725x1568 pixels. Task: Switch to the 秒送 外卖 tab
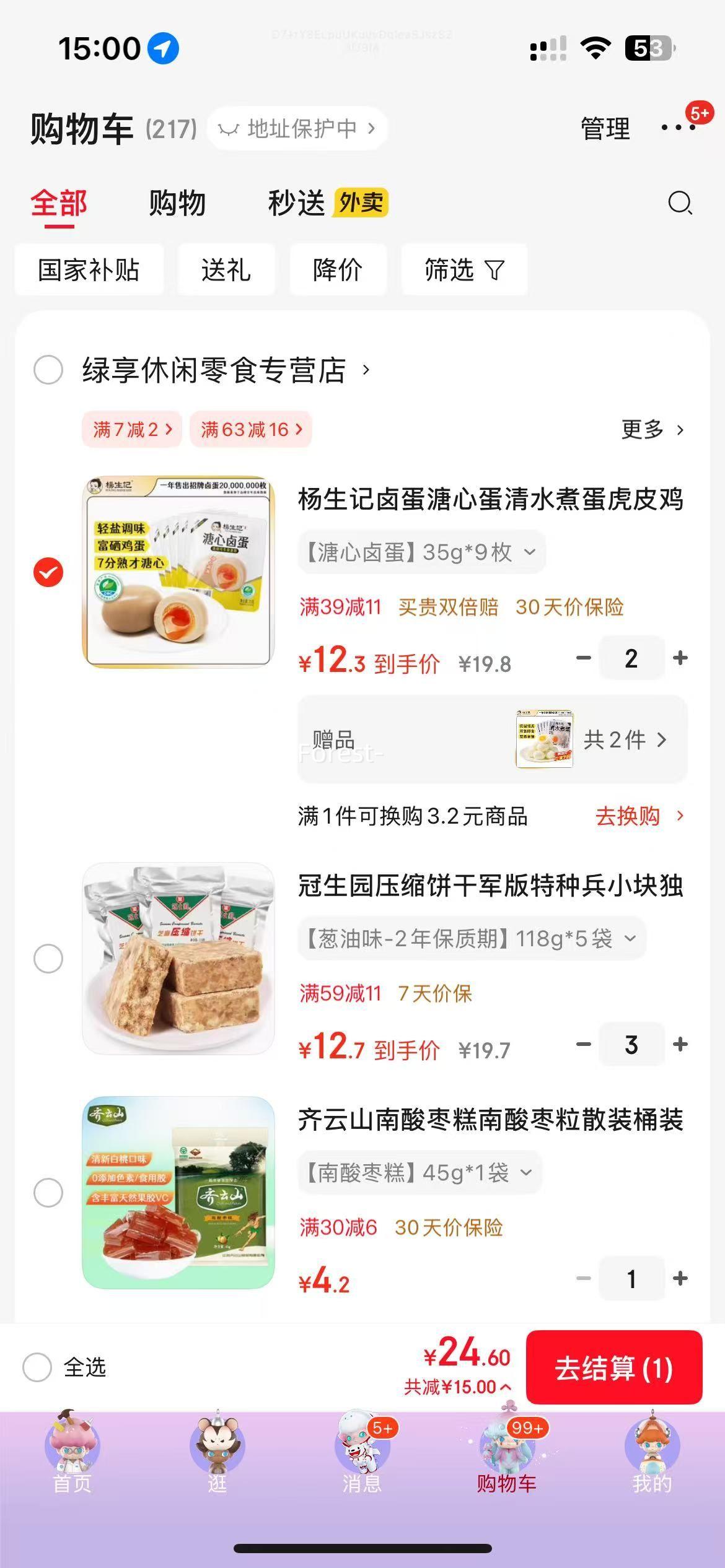coord(327,203)
